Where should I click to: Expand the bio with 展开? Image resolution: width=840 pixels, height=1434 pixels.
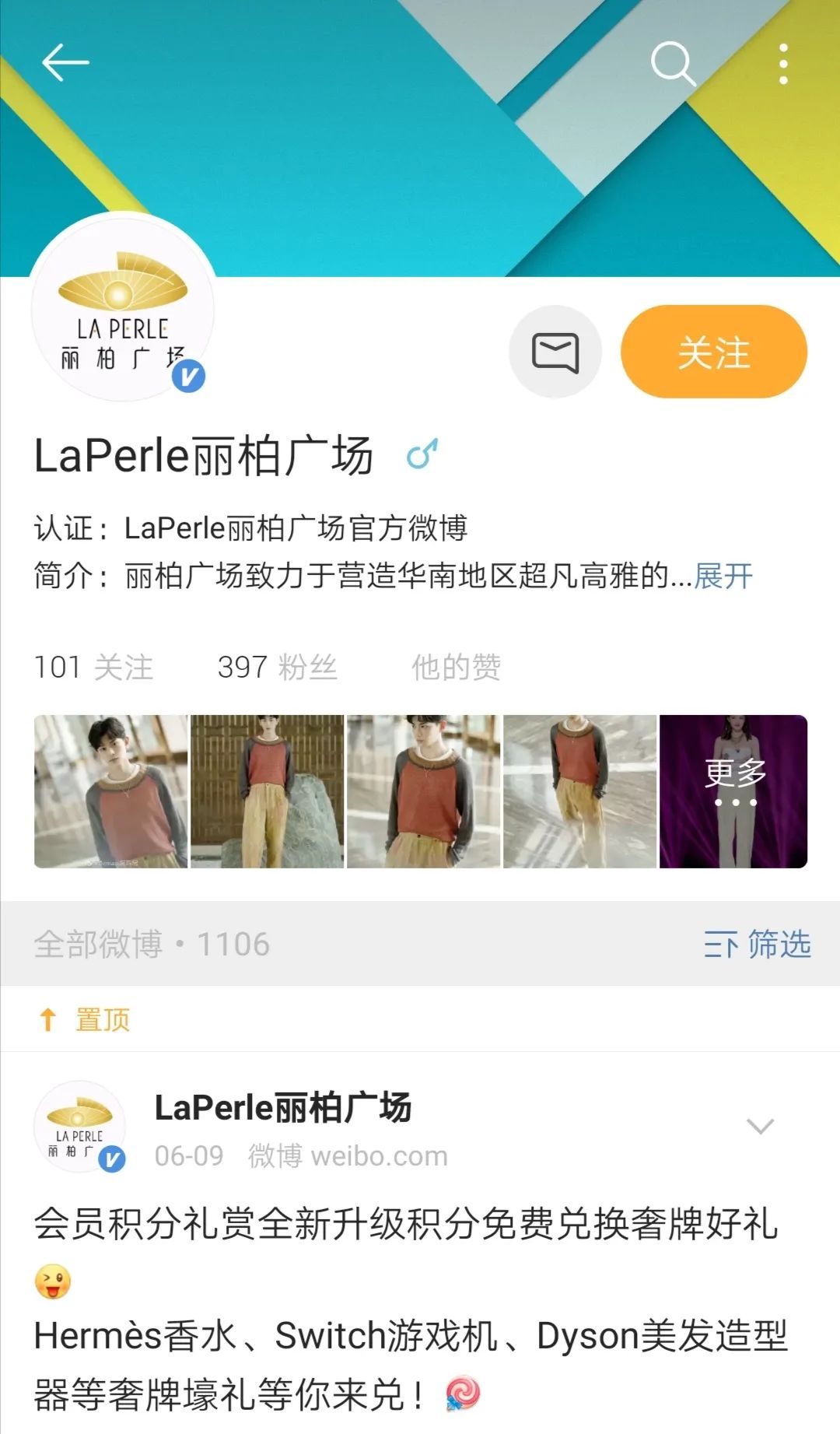click(x=722, y=577)
